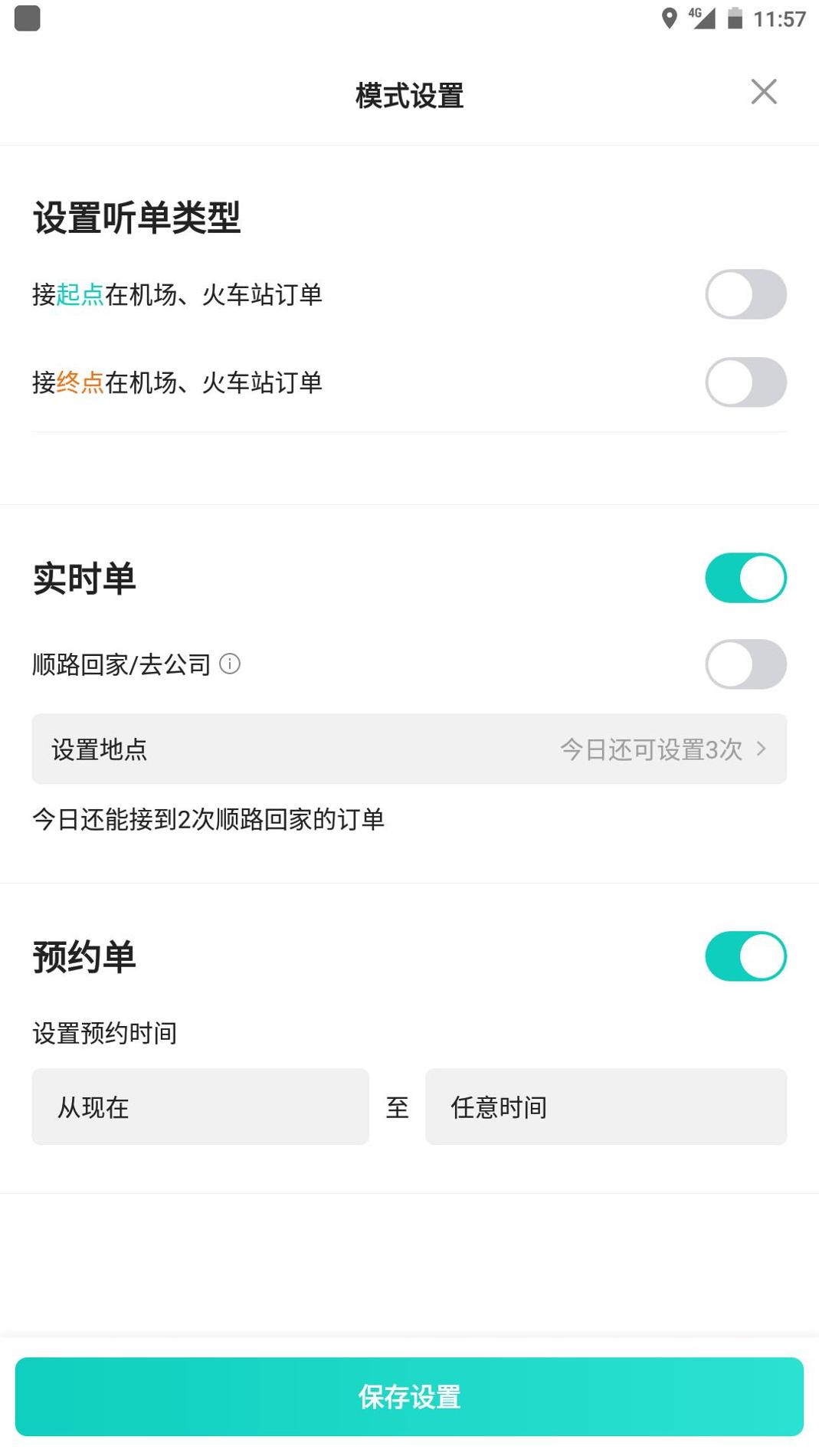Enable the 接起点在机场、火车站订单 toggle
Image resolution: width=819 pixels, height=1456 pixels.
tap(745, 293)
